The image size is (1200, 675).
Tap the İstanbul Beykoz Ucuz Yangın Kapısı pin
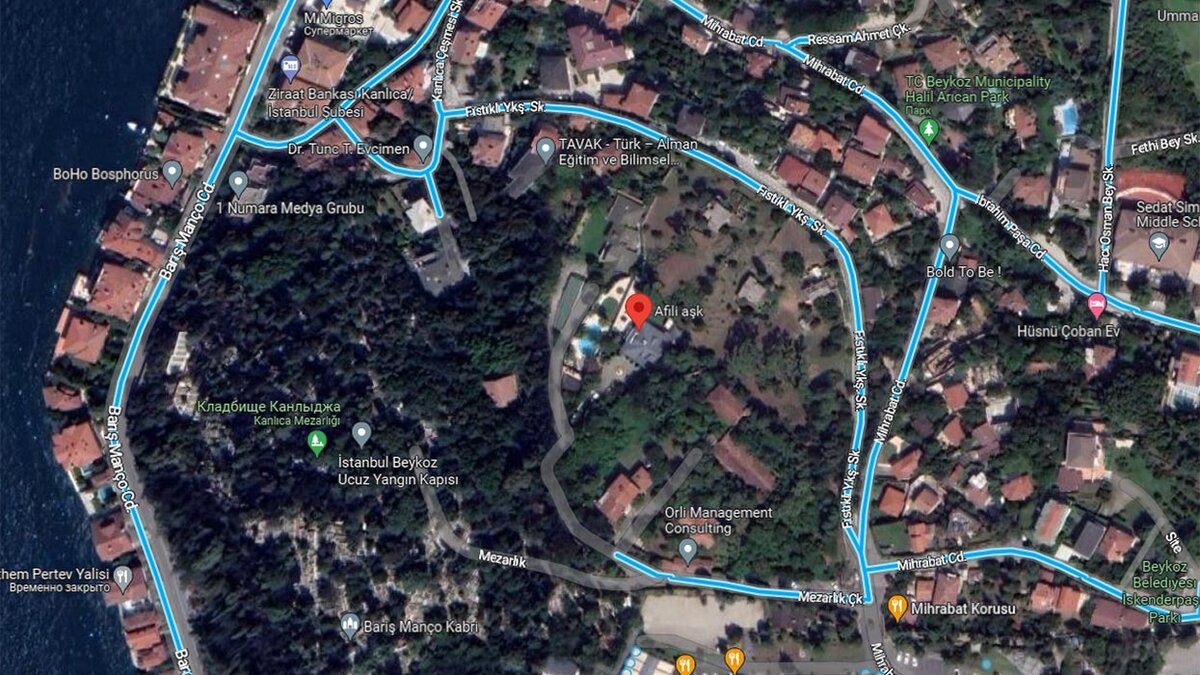362,433
